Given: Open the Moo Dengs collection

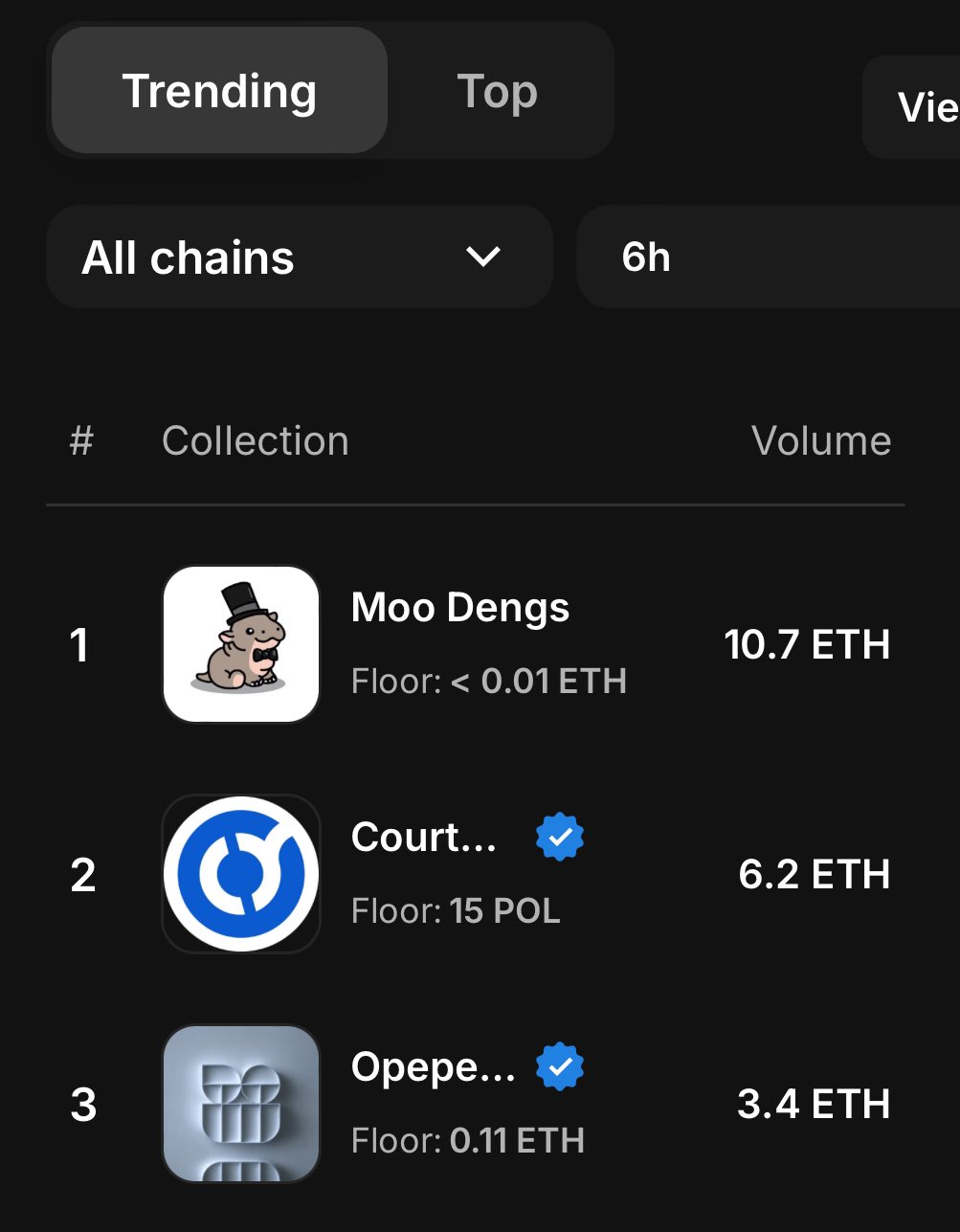Looking at the screenshot, I should (460, 609).
